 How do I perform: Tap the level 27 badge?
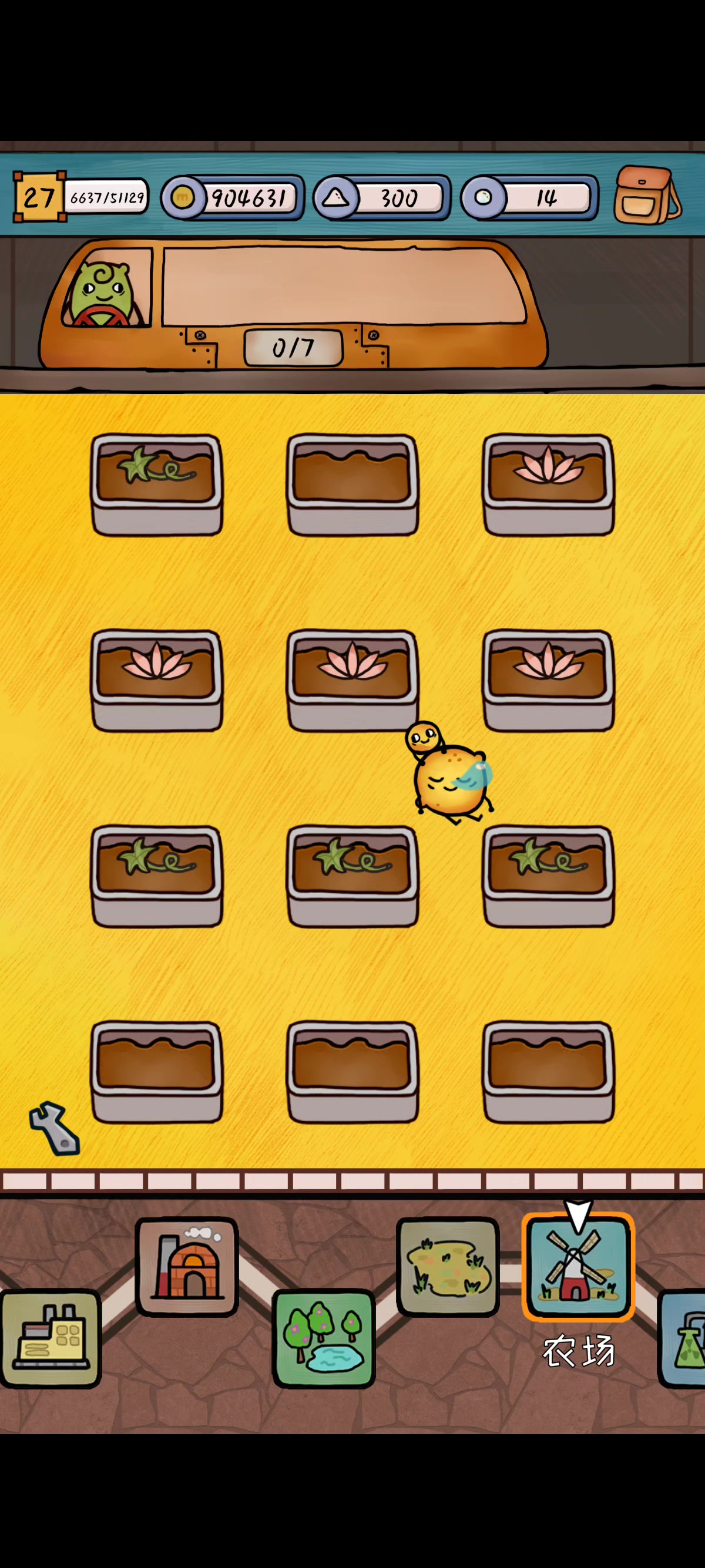tap(39, 197)
